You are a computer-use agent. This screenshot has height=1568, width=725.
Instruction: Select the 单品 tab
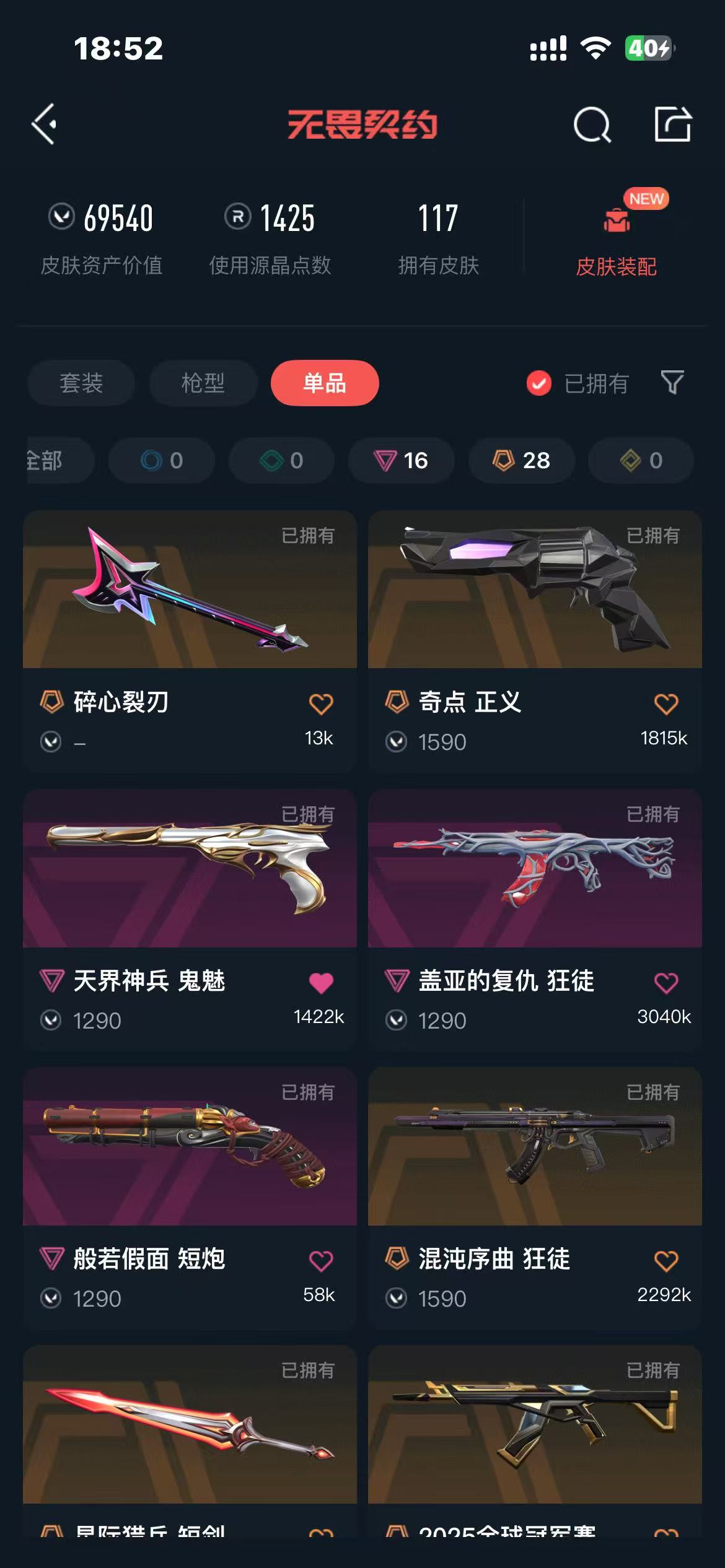tap(325, 383)
